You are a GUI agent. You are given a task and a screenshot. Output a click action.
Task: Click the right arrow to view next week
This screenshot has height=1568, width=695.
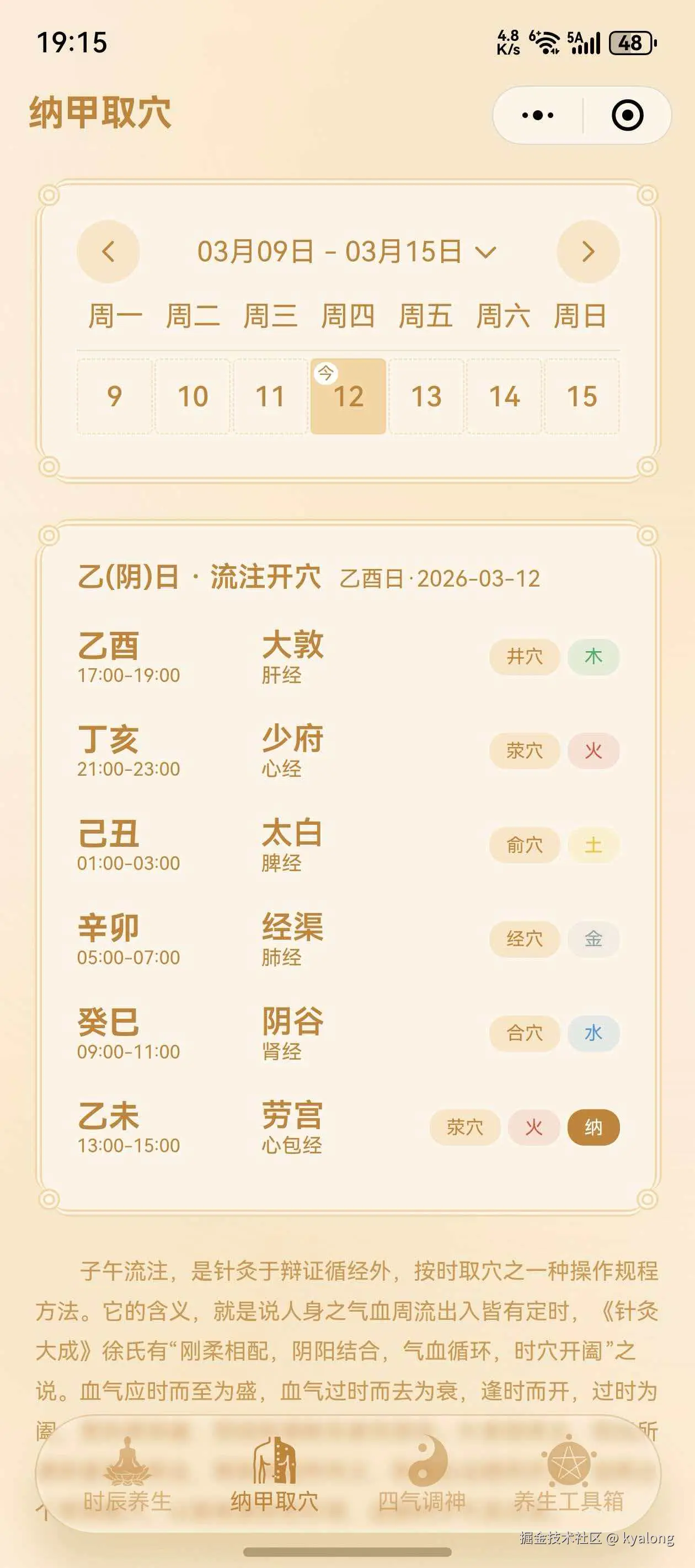click(x=588, y=252)
